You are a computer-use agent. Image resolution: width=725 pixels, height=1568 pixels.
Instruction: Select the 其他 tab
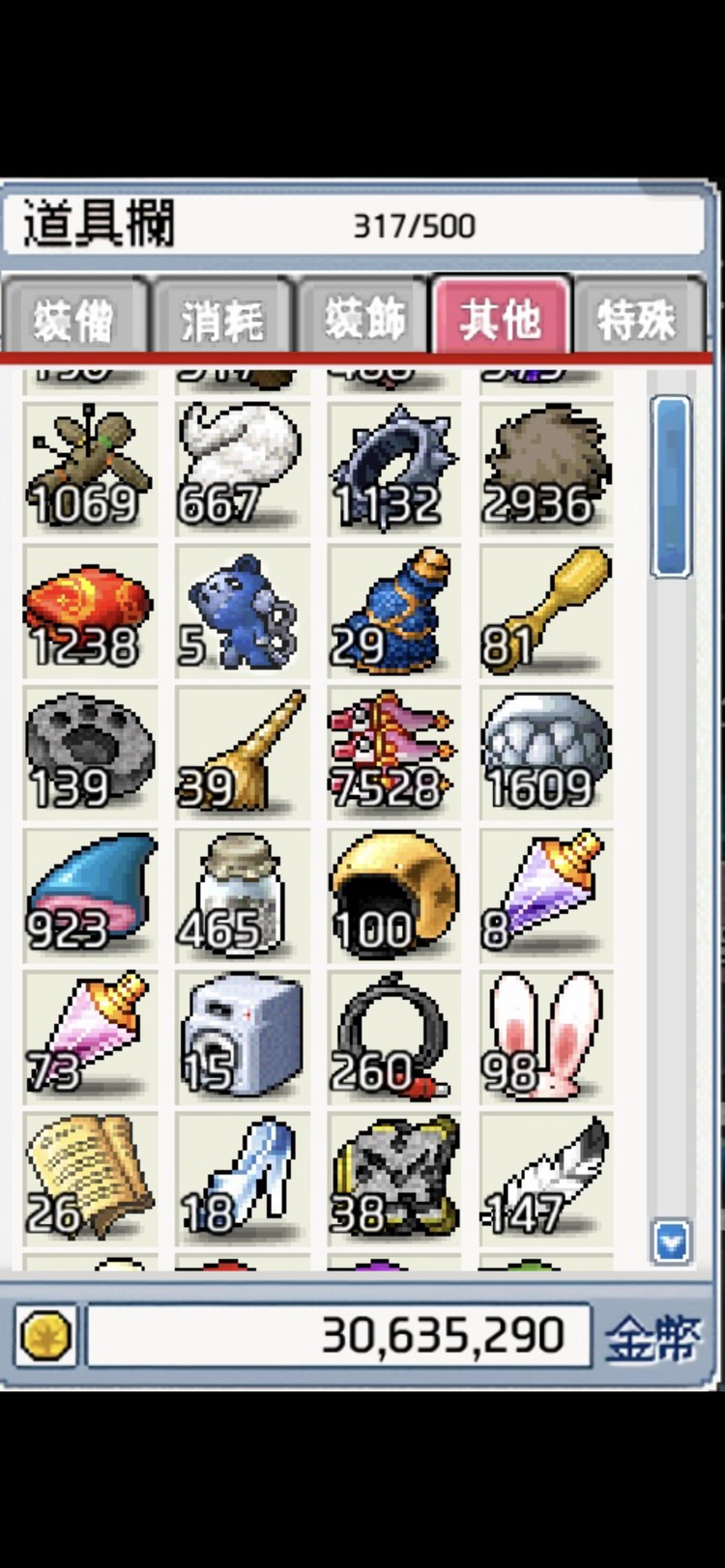501,317
